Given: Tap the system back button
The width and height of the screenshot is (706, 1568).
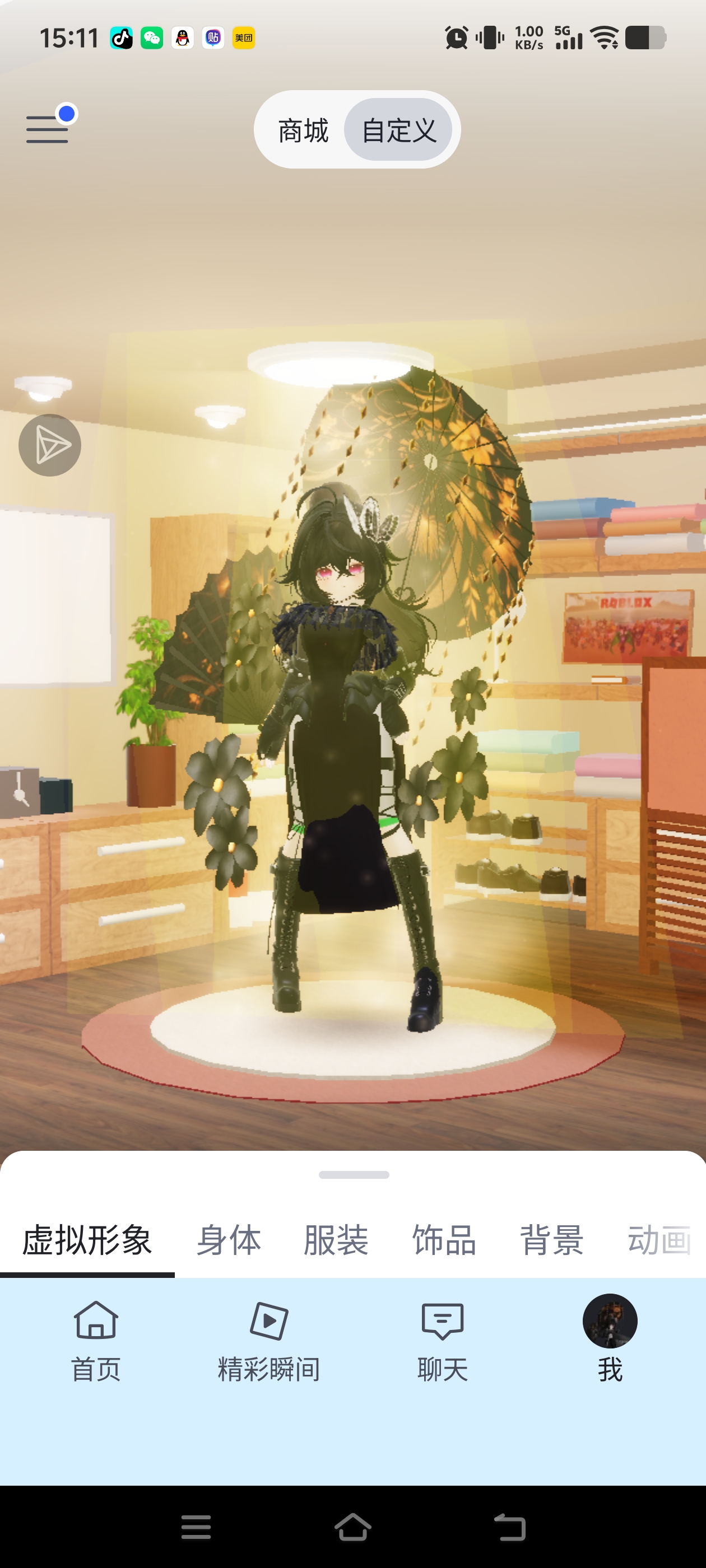Looking at the screenshot, I should pyautogui.click(x=510, y=1527).
